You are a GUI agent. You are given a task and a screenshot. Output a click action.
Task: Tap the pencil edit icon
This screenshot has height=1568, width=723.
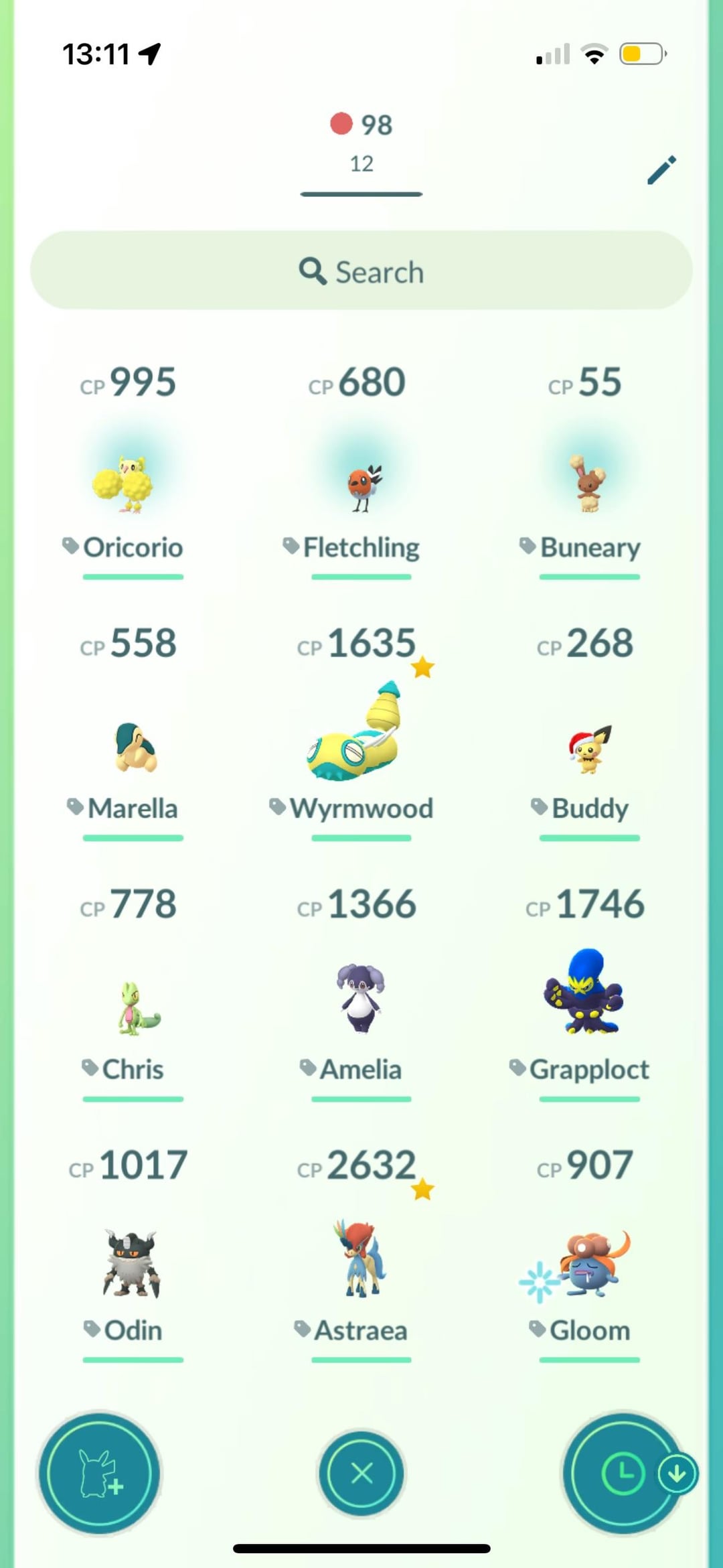661,170
